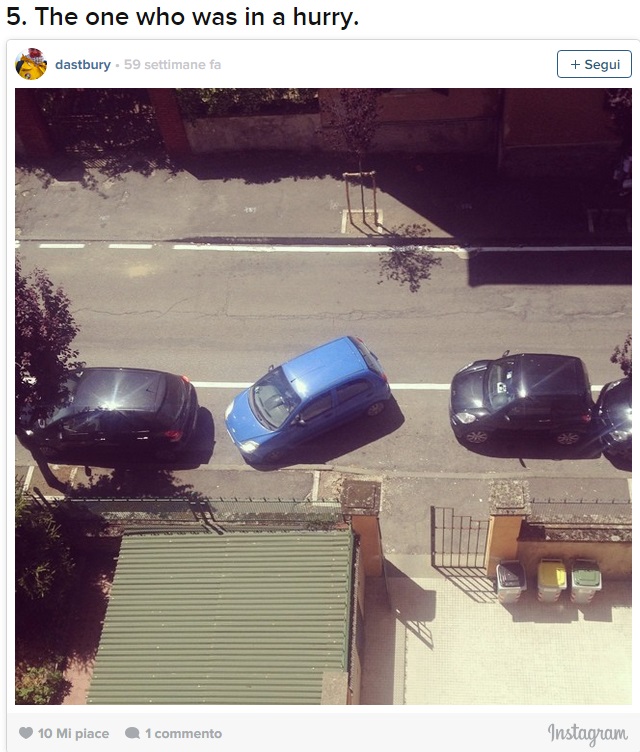The height and width of the screenshot is (752, 640).
Task: Open the Instagram link in the footer
Action: click(x=588, y=734)
